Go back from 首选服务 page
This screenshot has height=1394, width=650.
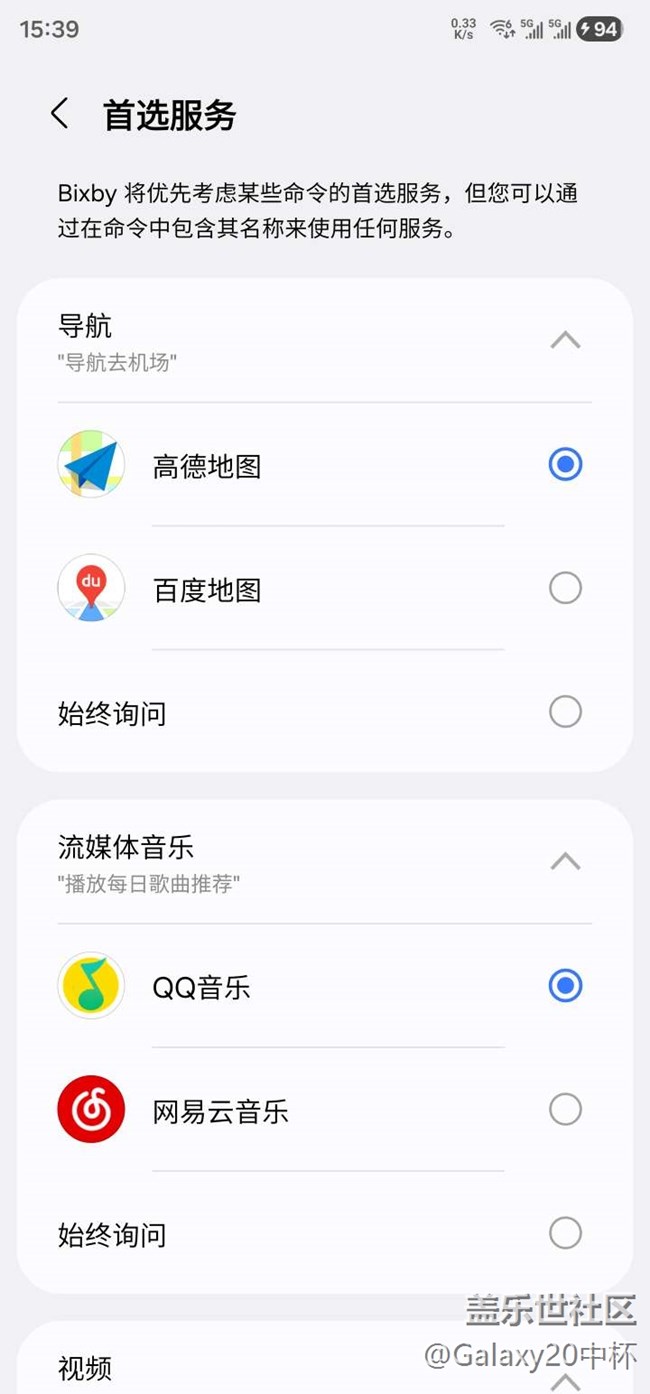coord(60,114)
